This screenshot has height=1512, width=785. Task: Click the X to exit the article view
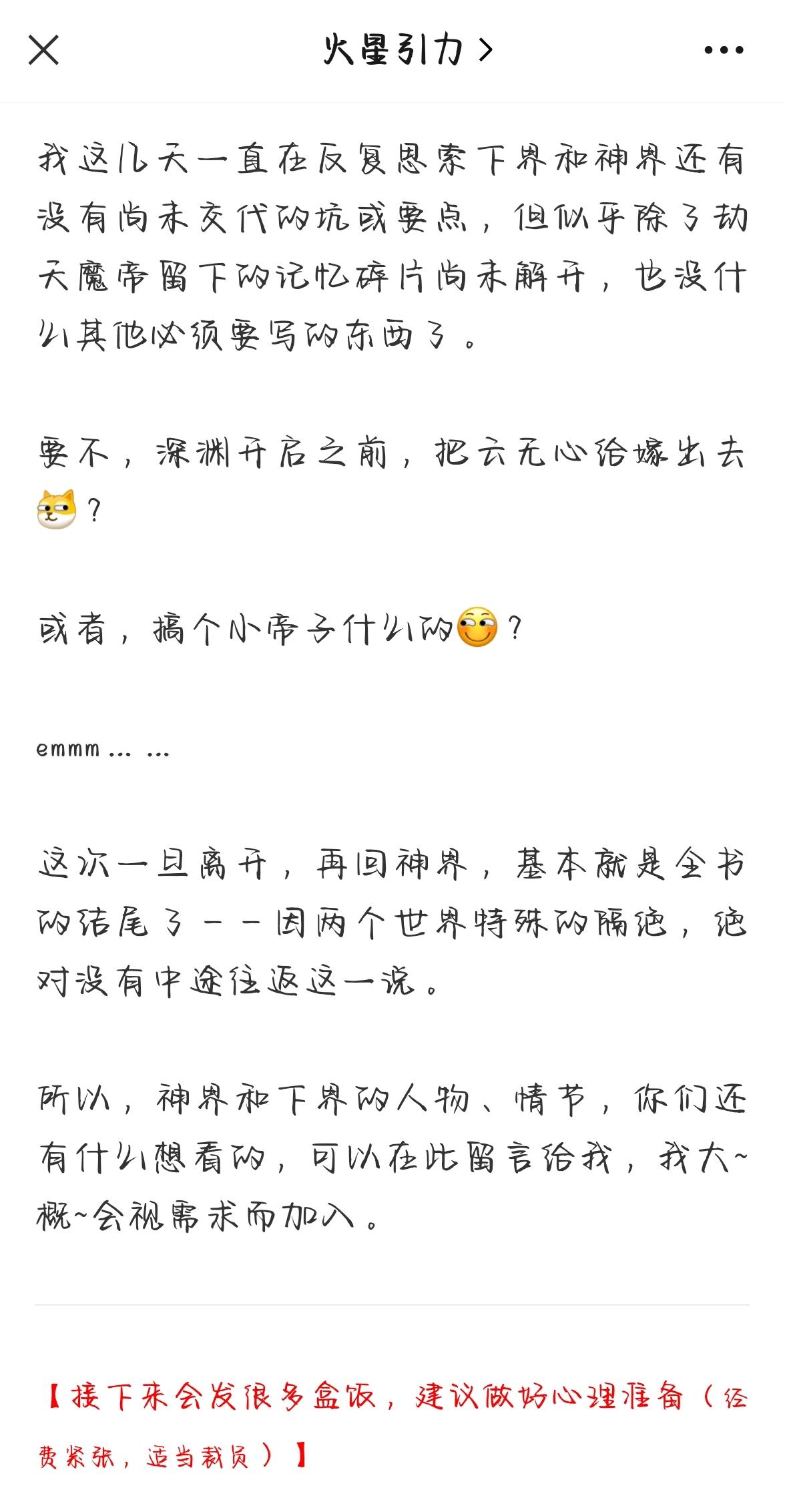click(x=44, y=48)
